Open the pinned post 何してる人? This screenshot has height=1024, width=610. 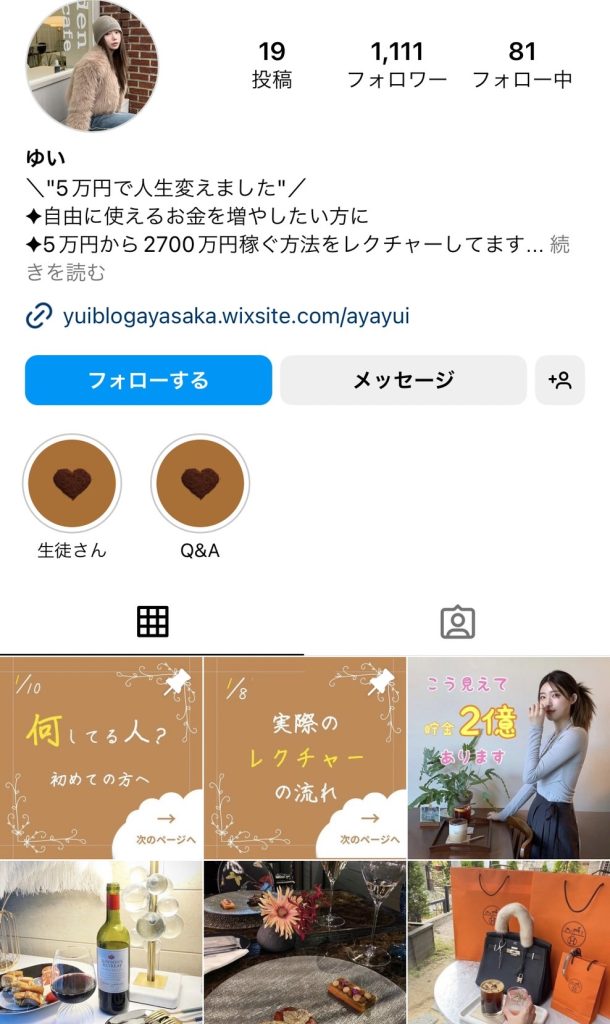[101, 757]
